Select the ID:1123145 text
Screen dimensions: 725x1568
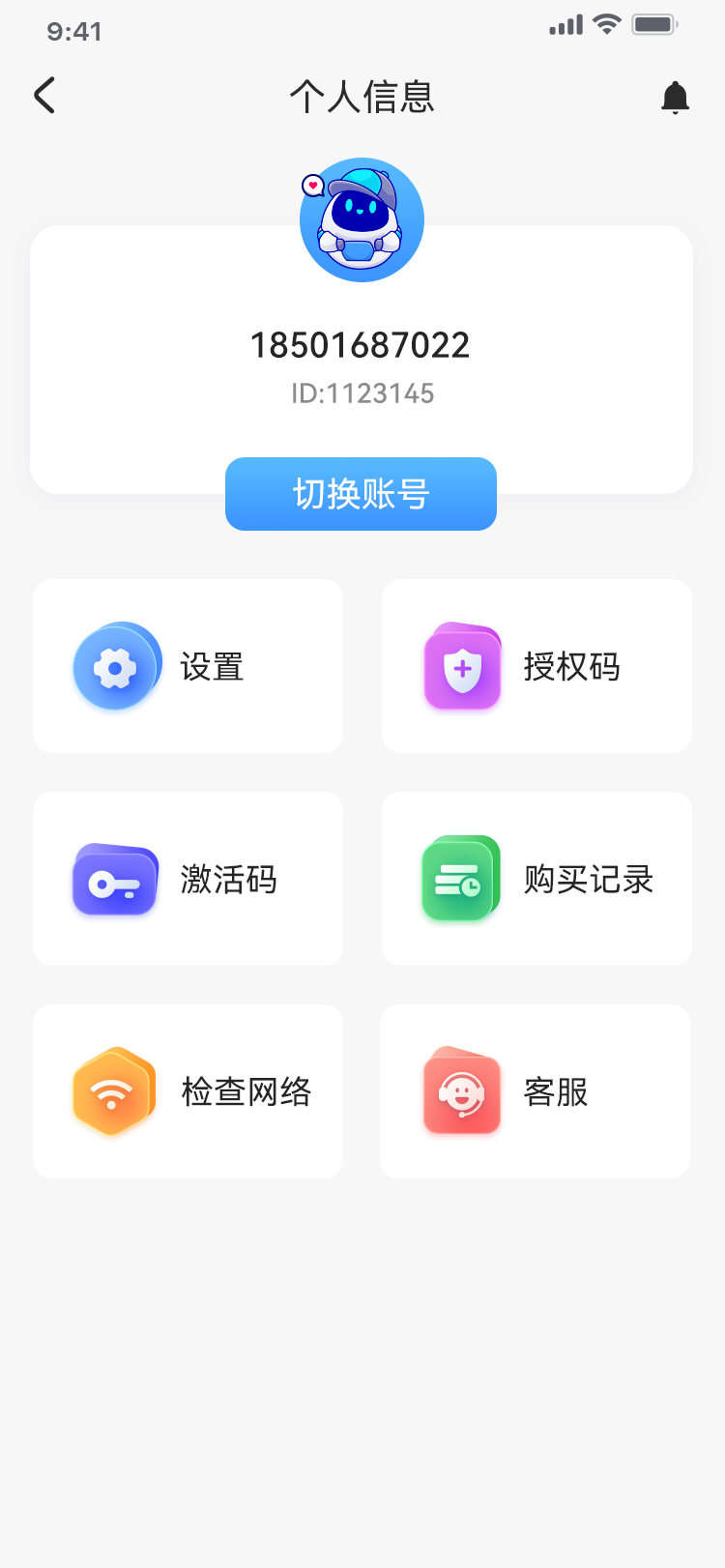tap(362, 393)
